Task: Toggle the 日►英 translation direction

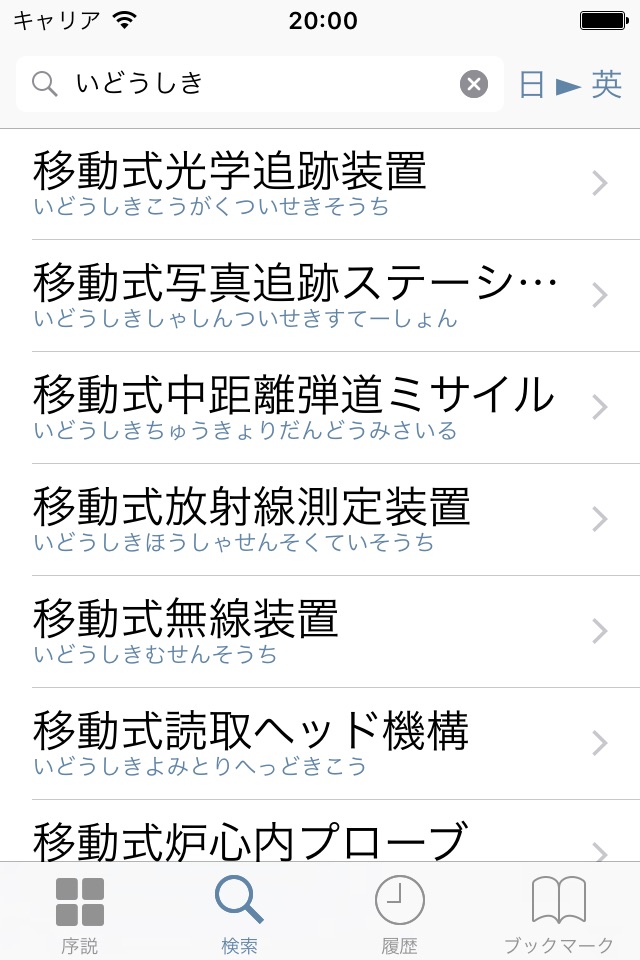Action: [571, 84]
